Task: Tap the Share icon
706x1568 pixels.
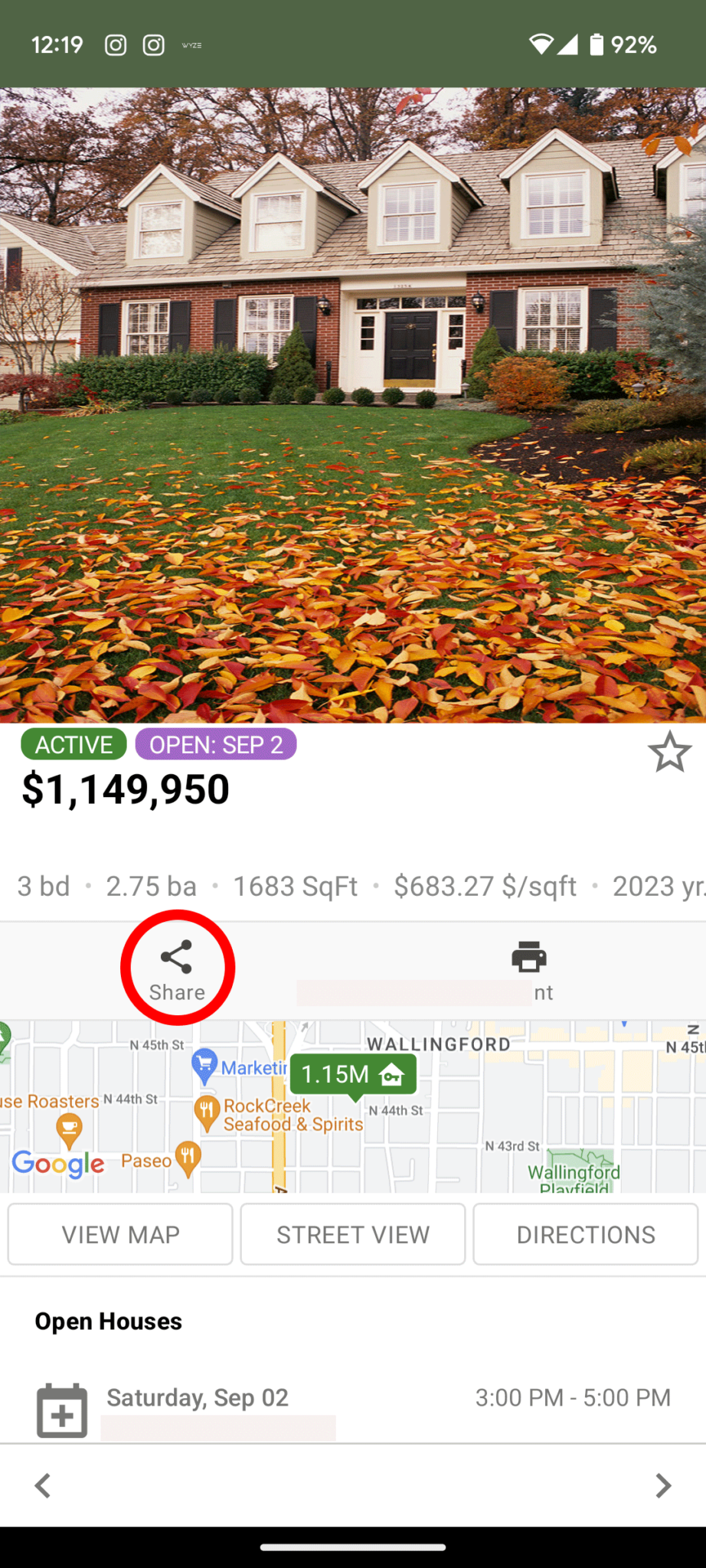Action: coord(176,955)
